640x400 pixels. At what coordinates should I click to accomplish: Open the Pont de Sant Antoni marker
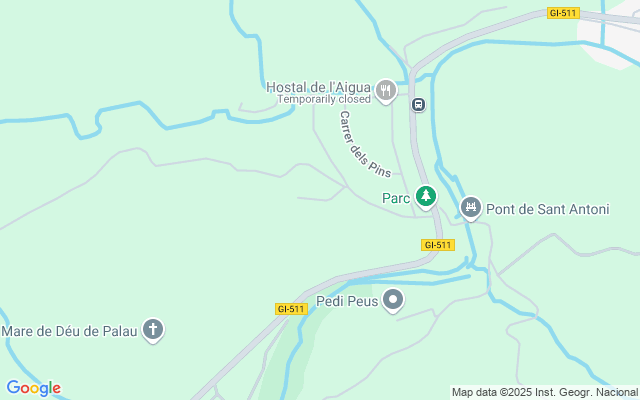[470, 207]
